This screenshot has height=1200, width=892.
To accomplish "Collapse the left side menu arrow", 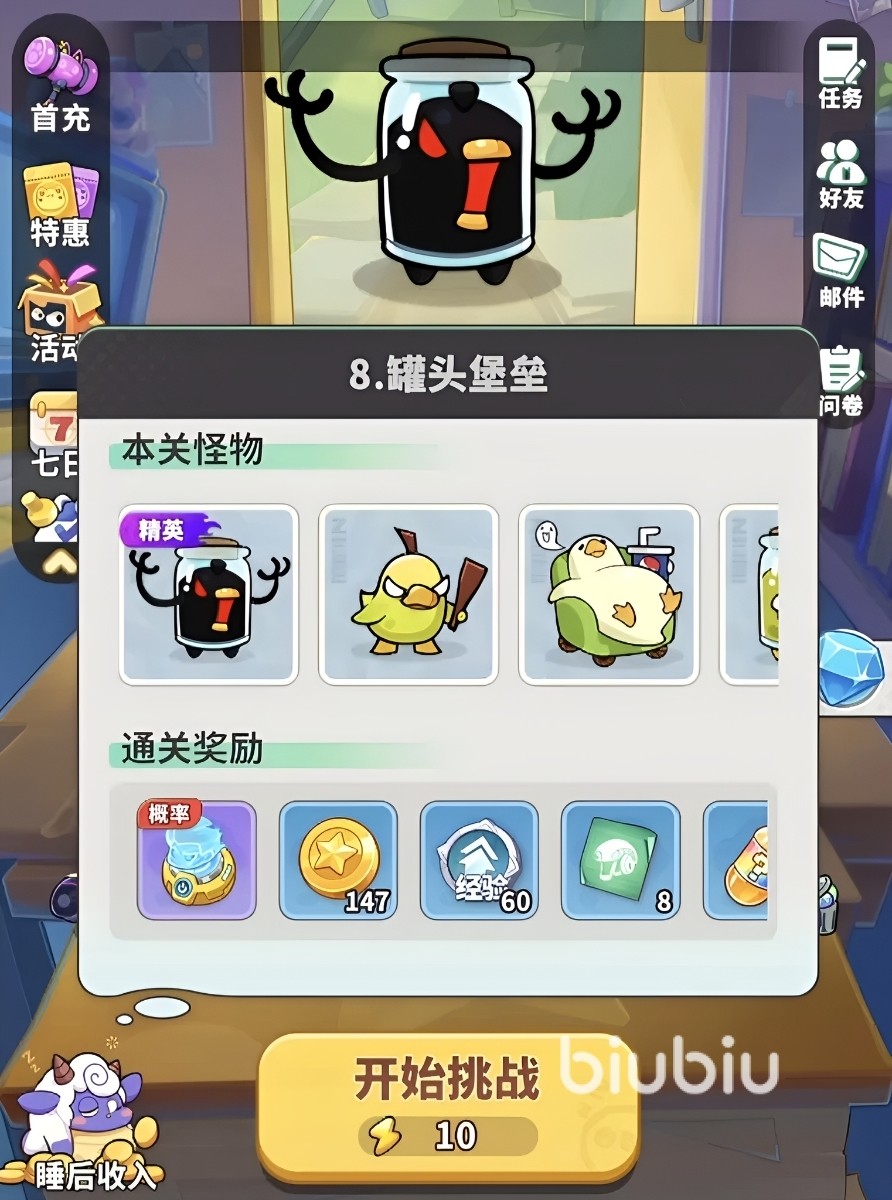I will (60, 565).
